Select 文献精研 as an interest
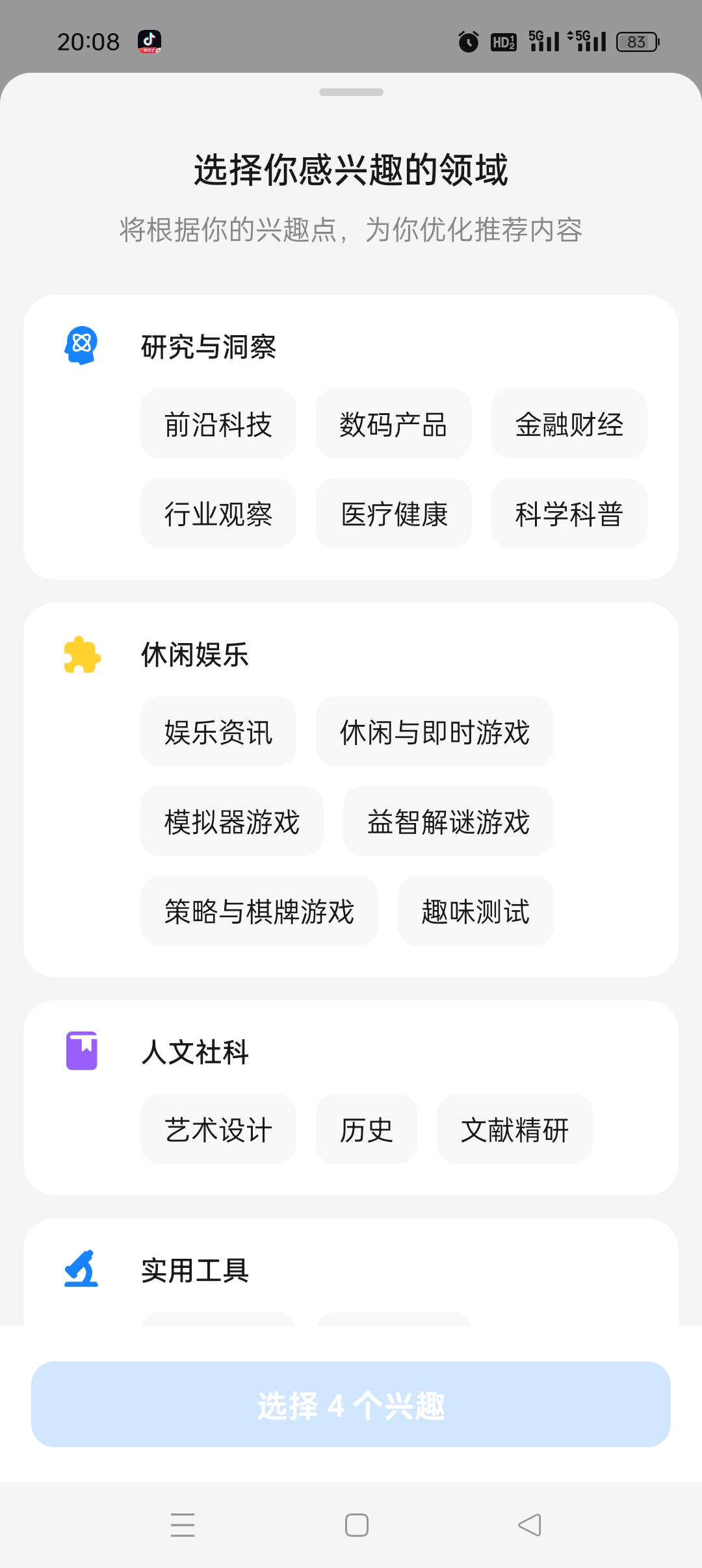 [515, 1130]
